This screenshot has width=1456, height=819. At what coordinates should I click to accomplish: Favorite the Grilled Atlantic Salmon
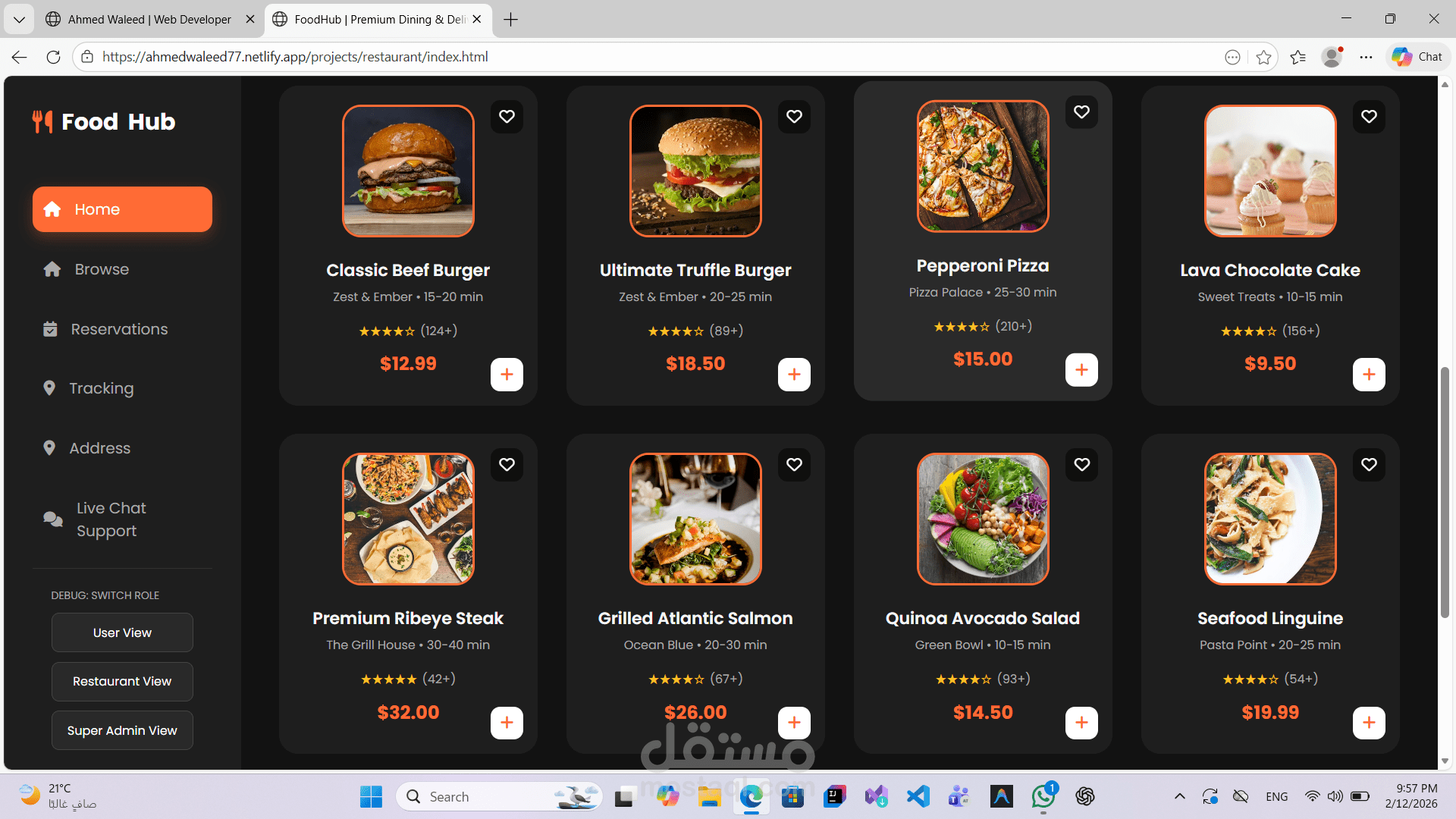click(794, 465)
